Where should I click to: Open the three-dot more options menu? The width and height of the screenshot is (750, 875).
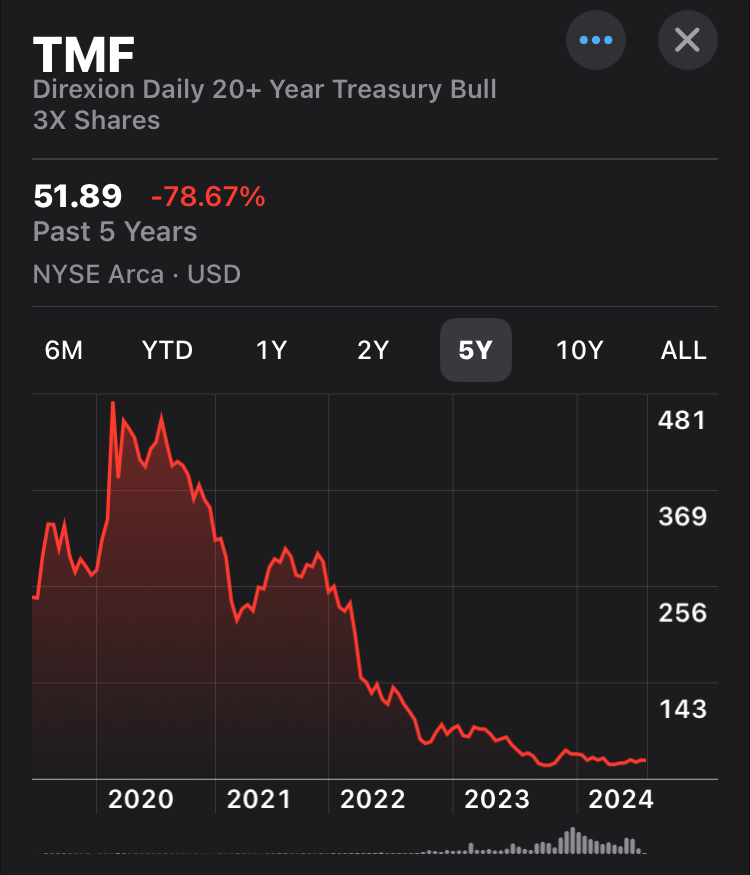pyautogui.click(x=596, y=40)
